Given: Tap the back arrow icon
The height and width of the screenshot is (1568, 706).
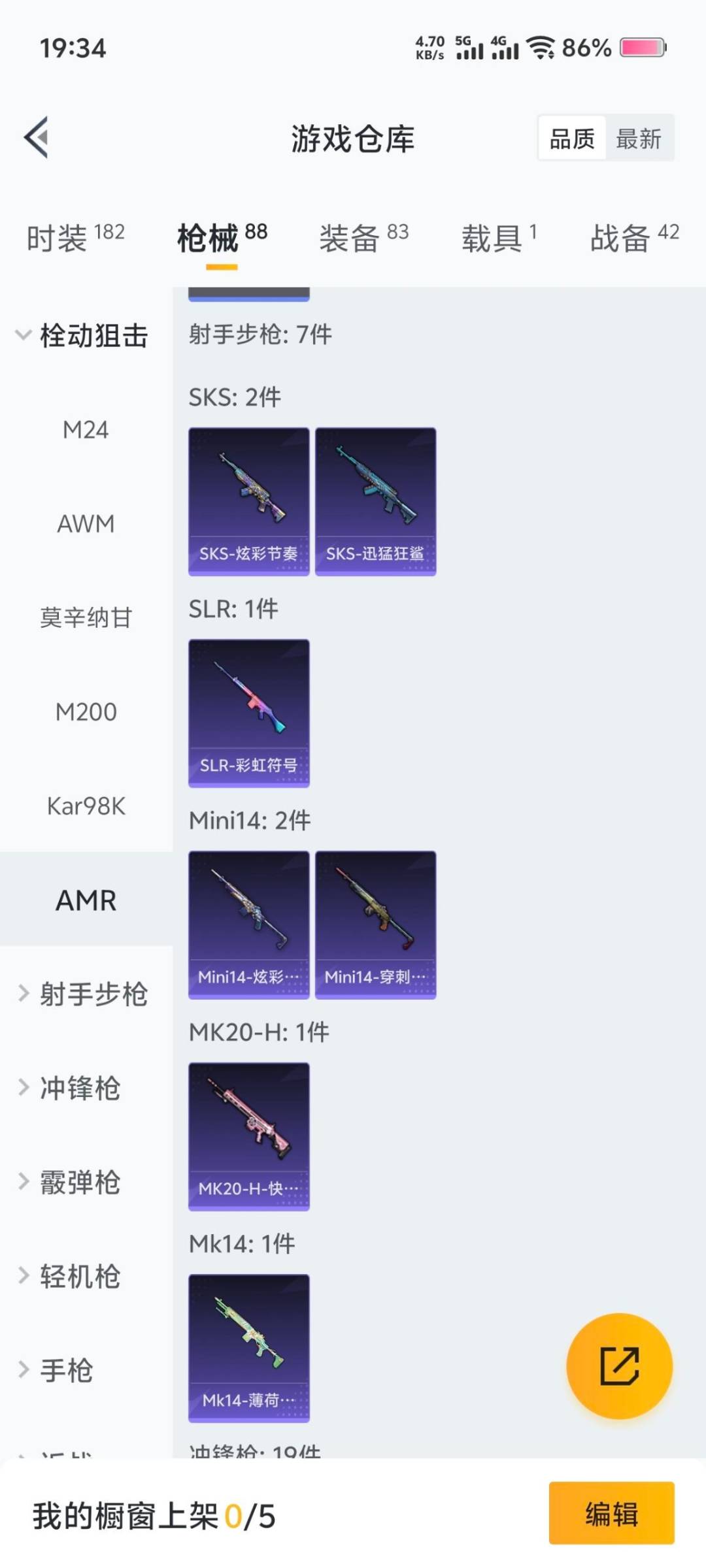Looking at the screenshot, I should coord(36,137).
